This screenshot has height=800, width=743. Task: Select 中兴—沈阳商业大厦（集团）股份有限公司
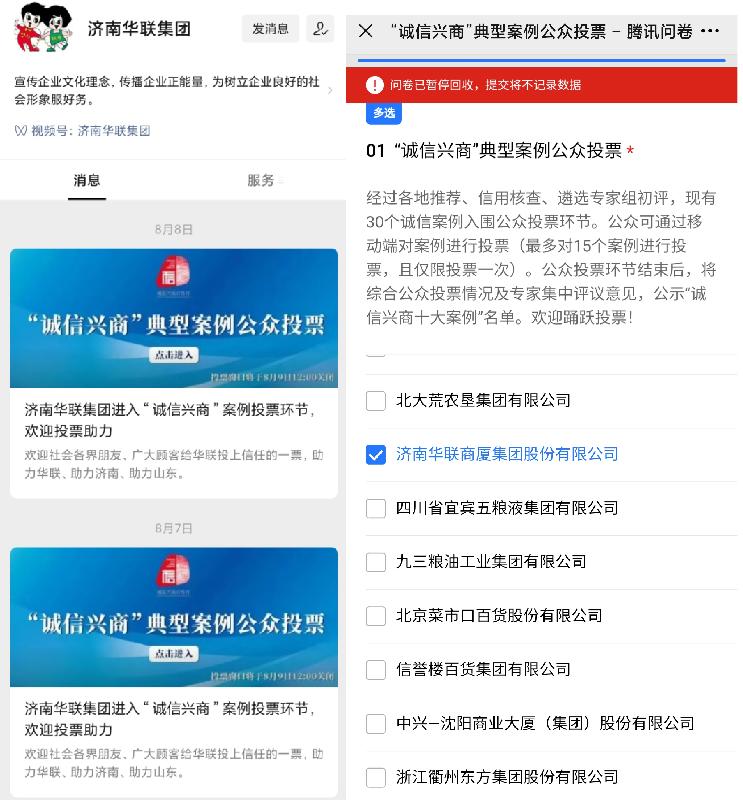click(376, 724)
